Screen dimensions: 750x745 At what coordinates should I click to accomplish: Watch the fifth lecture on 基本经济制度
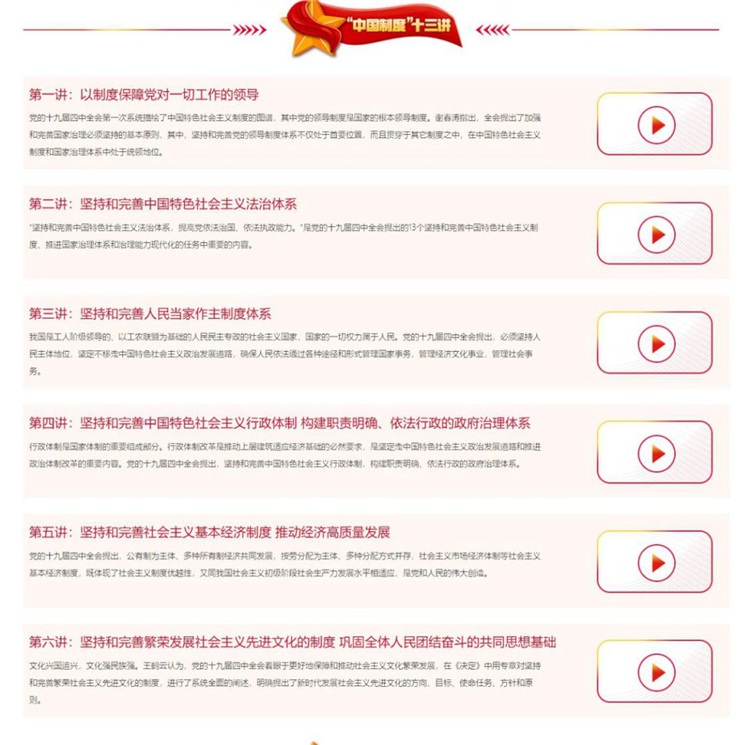[655, 561]
